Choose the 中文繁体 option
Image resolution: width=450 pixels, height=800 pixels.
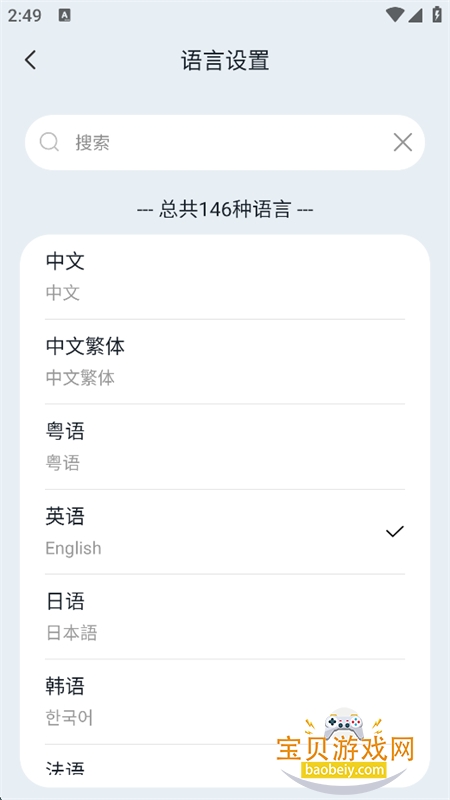[x=224, y=362]
